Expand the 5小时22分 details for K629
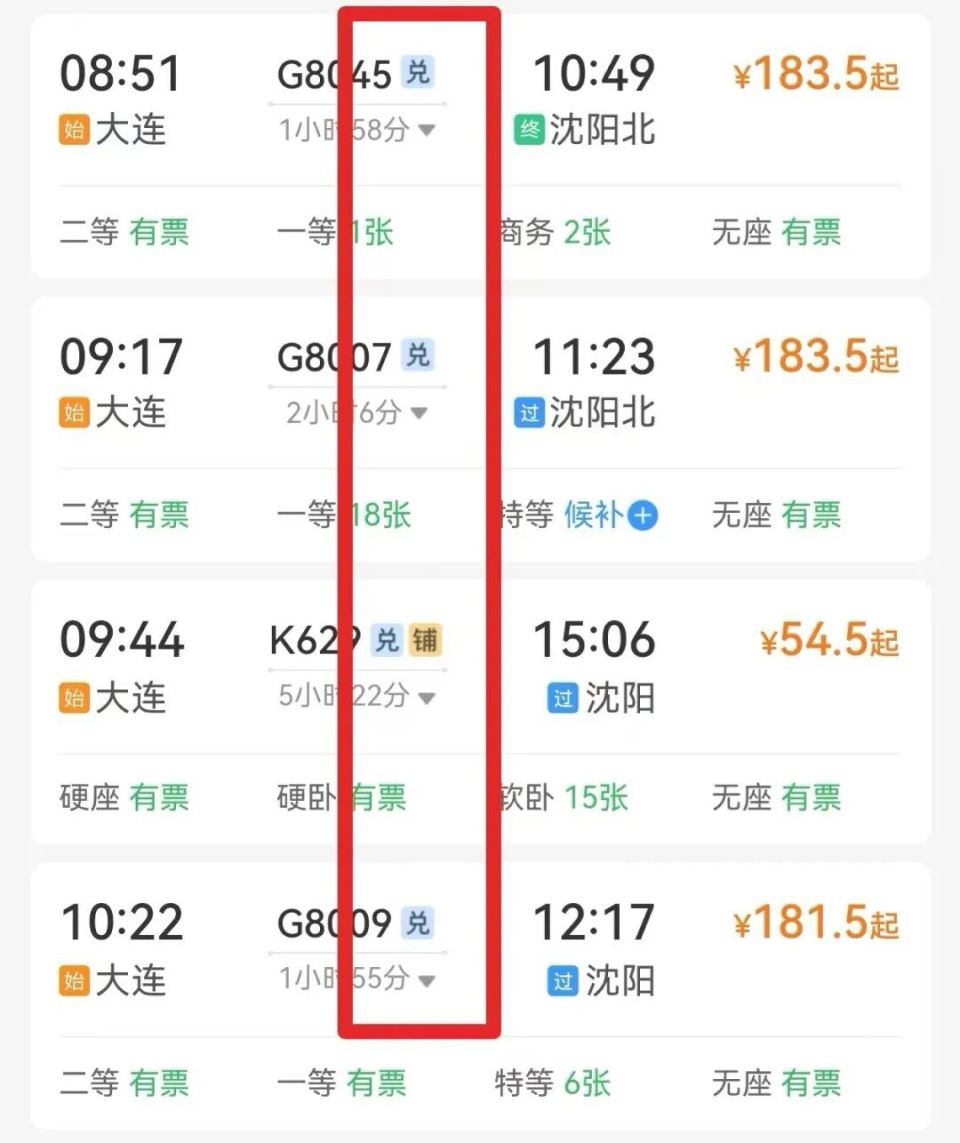 tap(428, 698)
